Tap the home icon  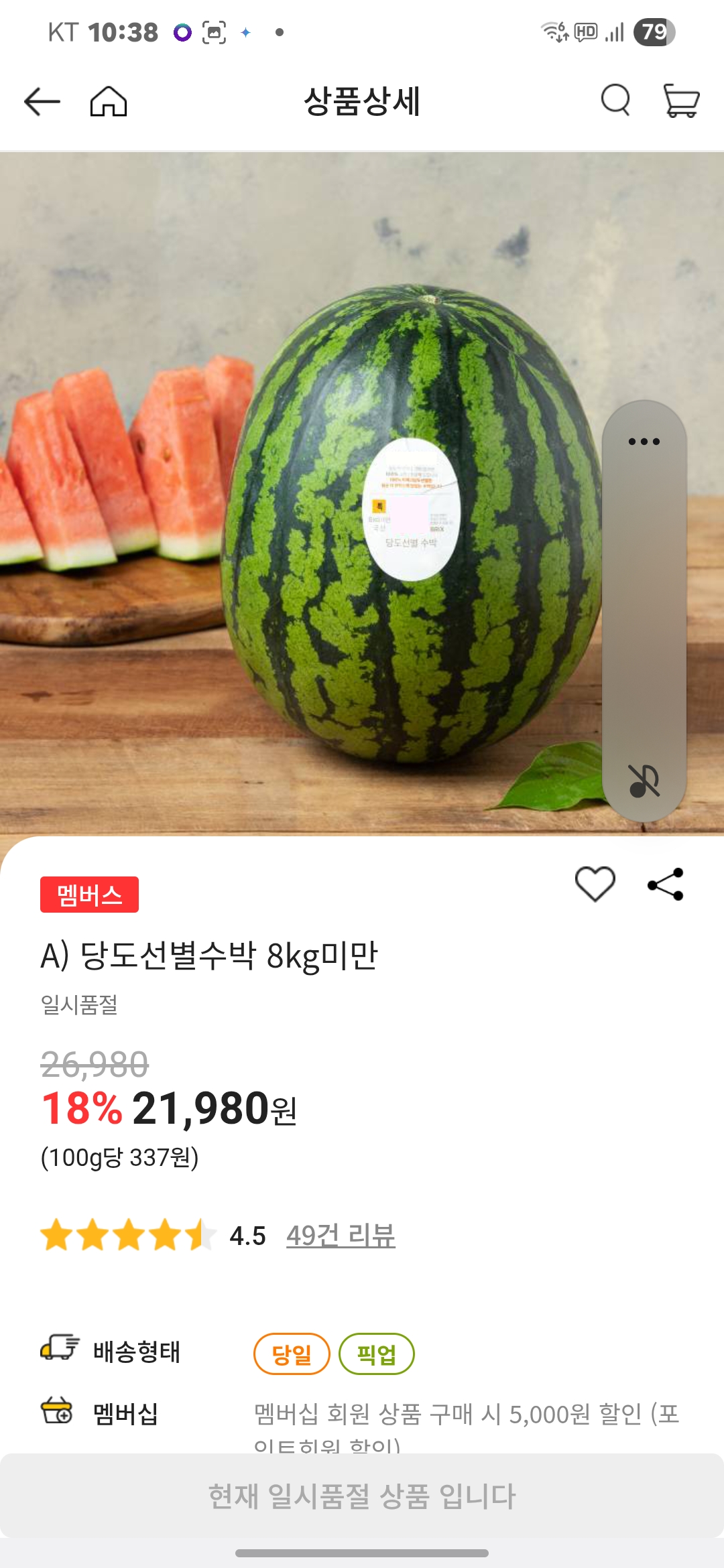[109, 103]
